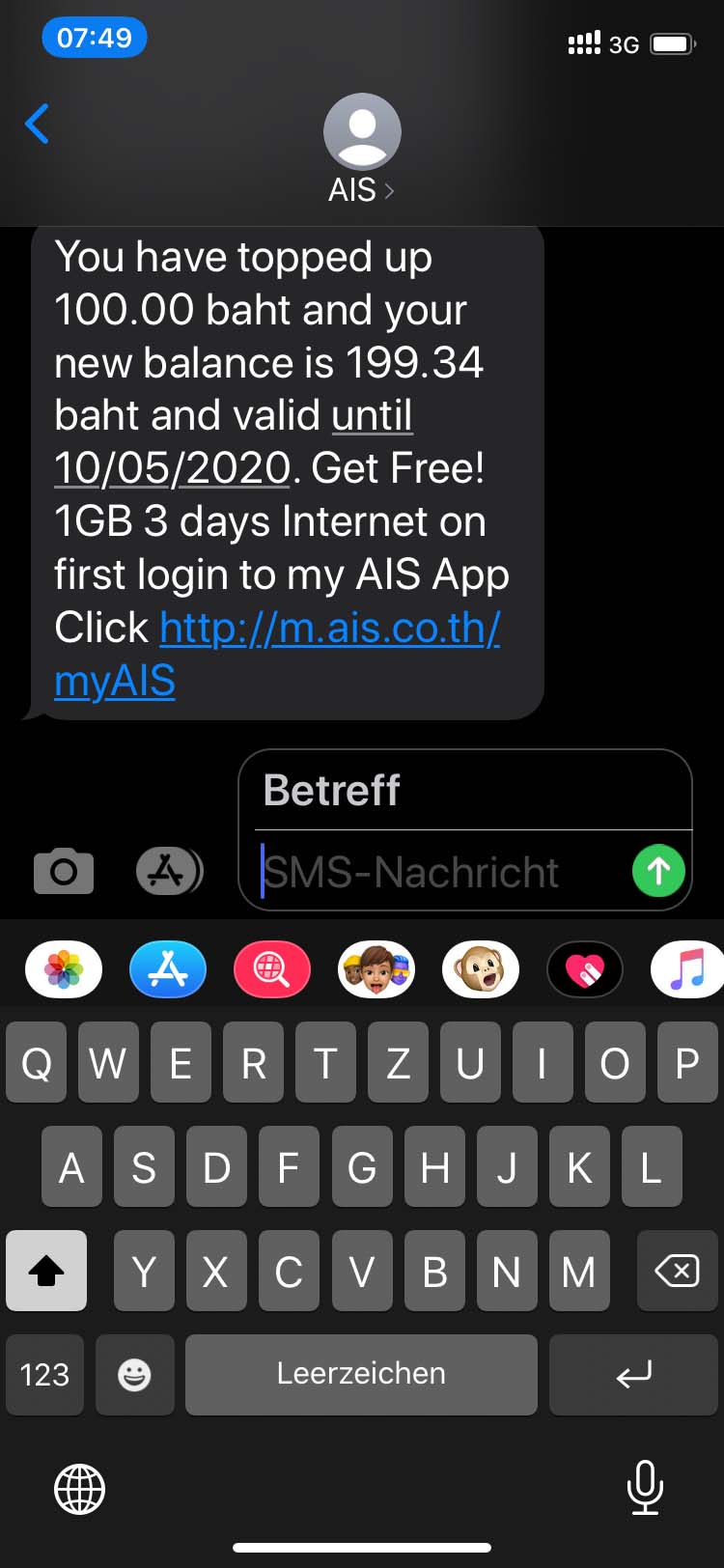Open the Animoji monkey app
The height and width of the screenshot is (1568, 724).
pos(481,969)
